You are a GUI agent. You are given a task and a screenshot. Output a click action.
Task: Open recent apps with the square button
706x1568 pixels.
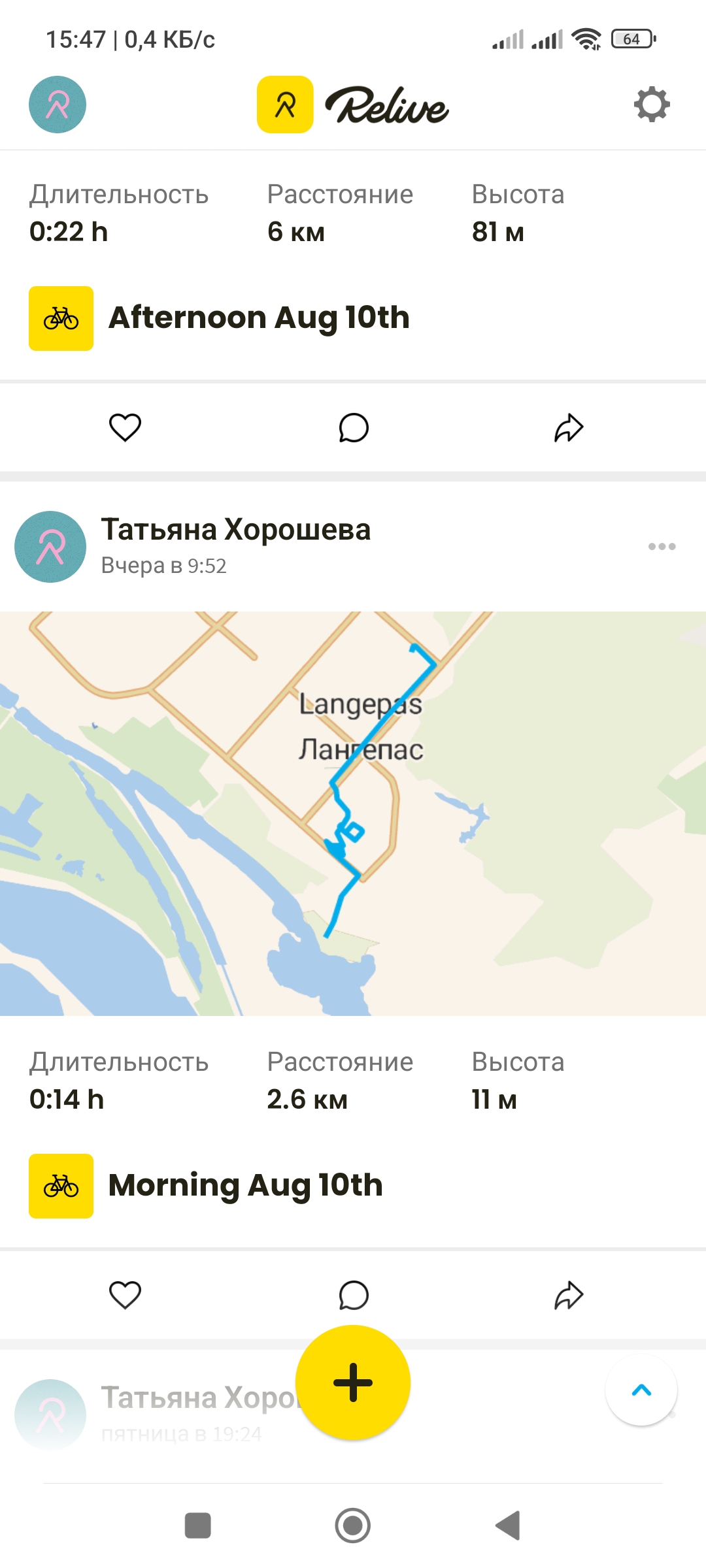[198, 1526]
